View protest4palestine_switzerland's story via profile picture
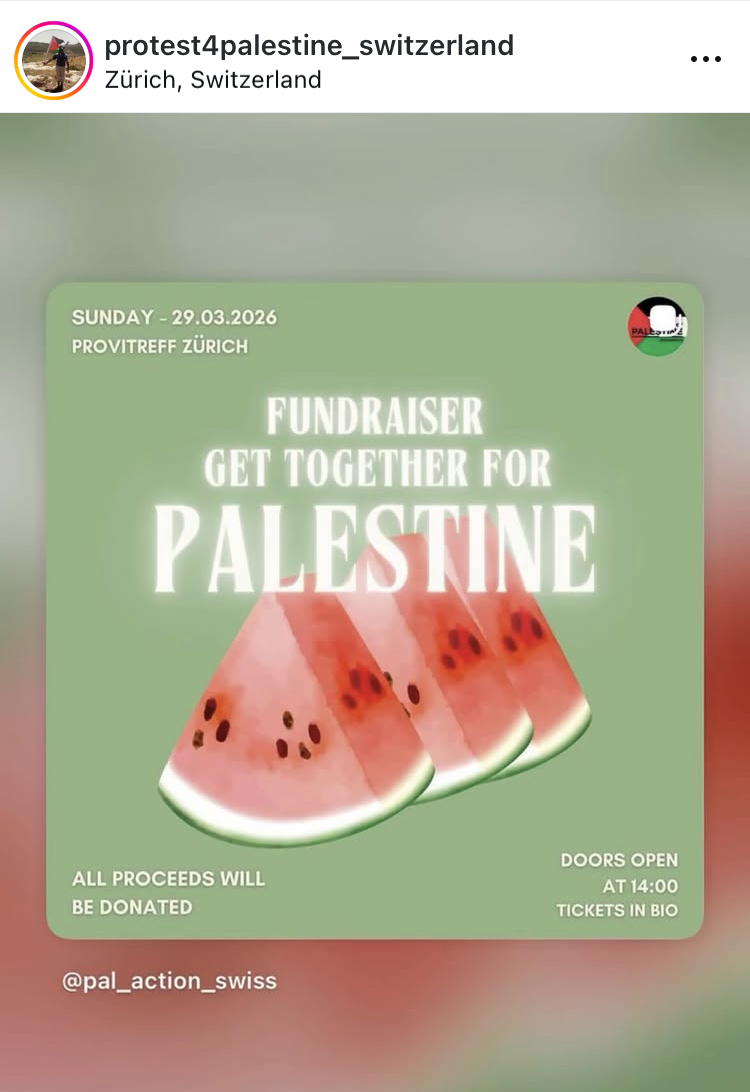 point(54,60)
